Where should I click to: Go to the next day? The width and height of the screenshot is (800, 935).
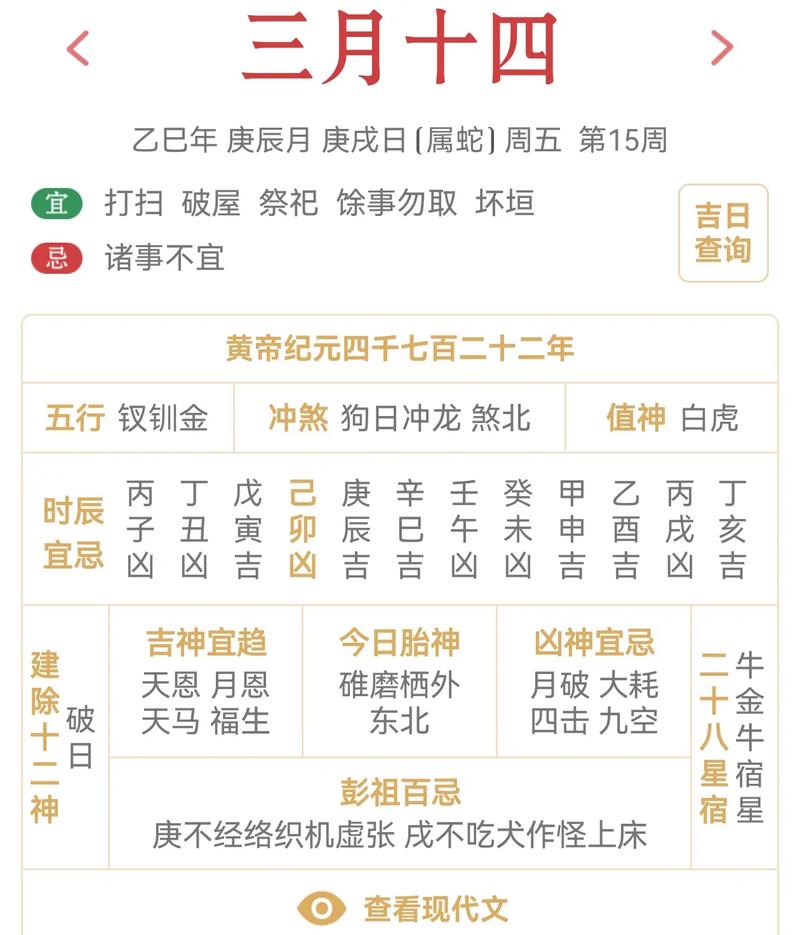point(721,48)
